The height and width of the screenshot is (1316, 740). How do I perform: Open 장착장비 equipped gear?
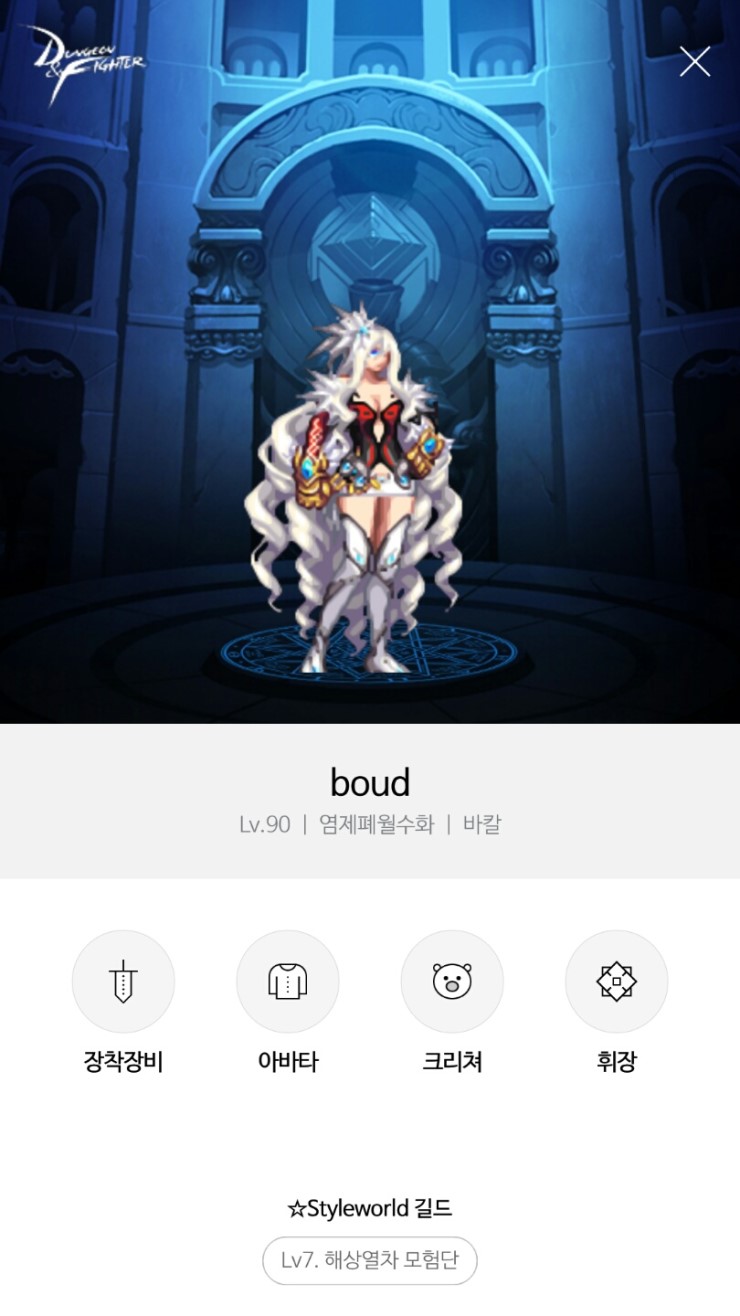[x=123, y=982]
